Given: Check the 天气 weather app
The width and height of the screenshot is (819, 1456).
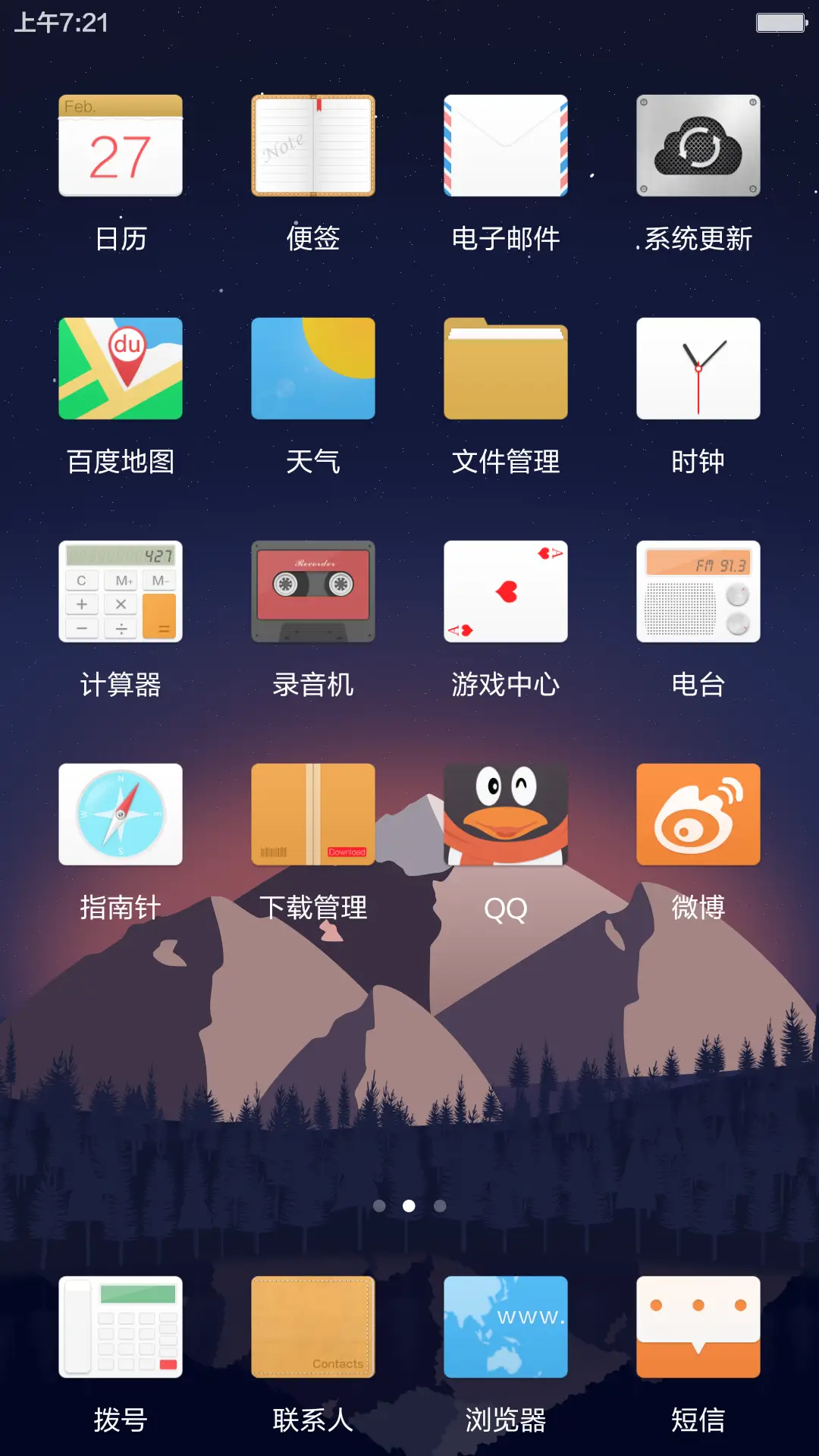Looking at the screenshot, I should point(312,369).
